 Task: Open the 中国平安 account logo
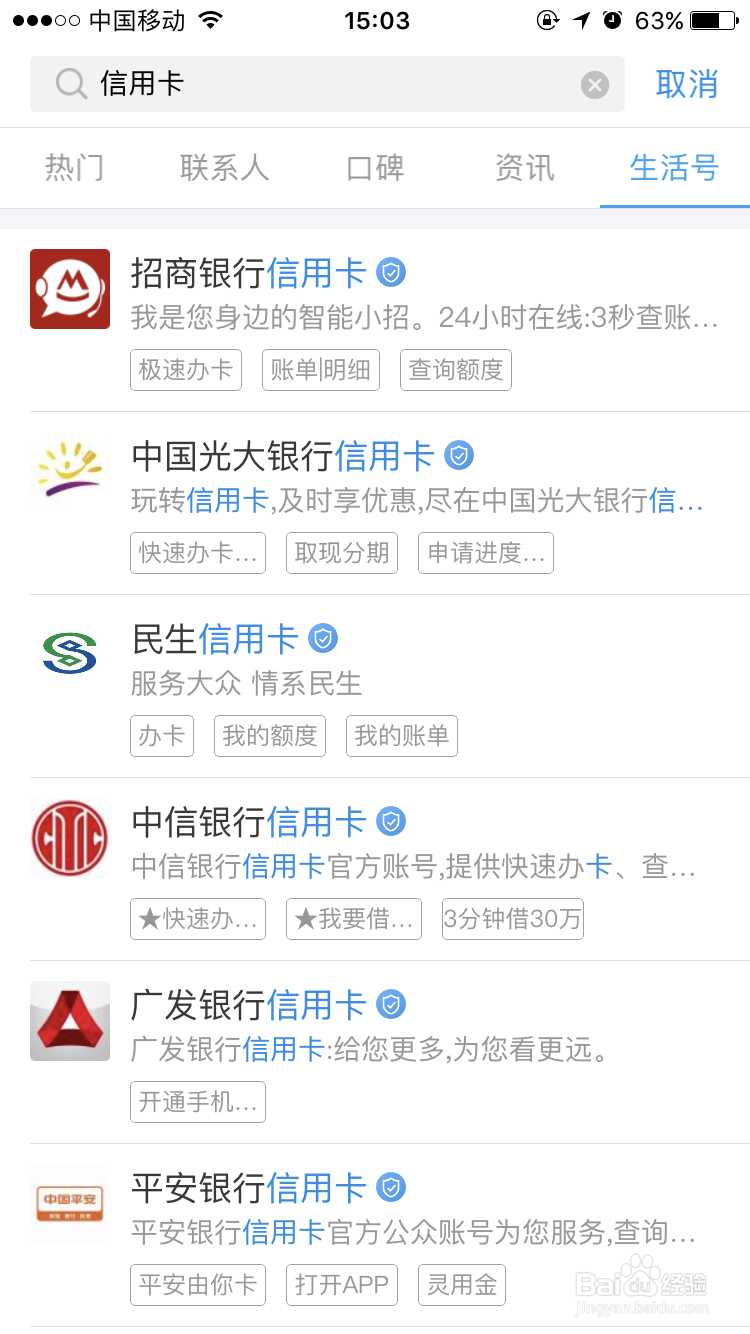pyautogui.click(x=69, y=1204)
